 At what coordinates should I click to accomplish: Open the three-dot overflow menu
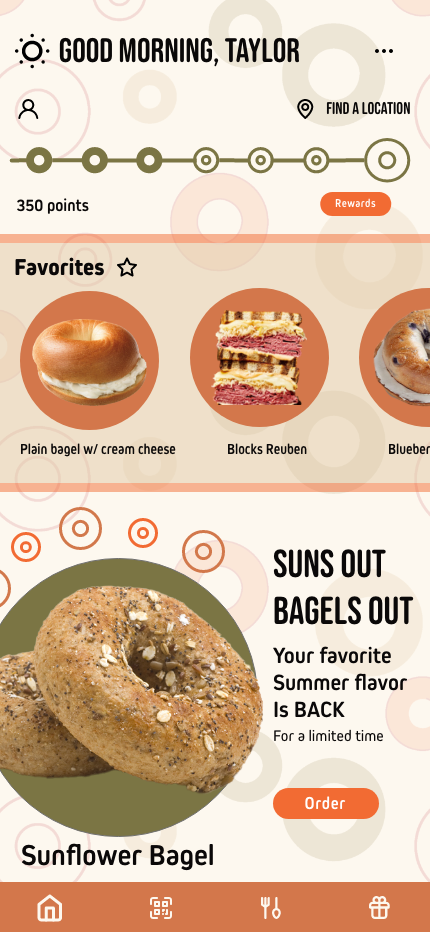(x=384, y=51)
